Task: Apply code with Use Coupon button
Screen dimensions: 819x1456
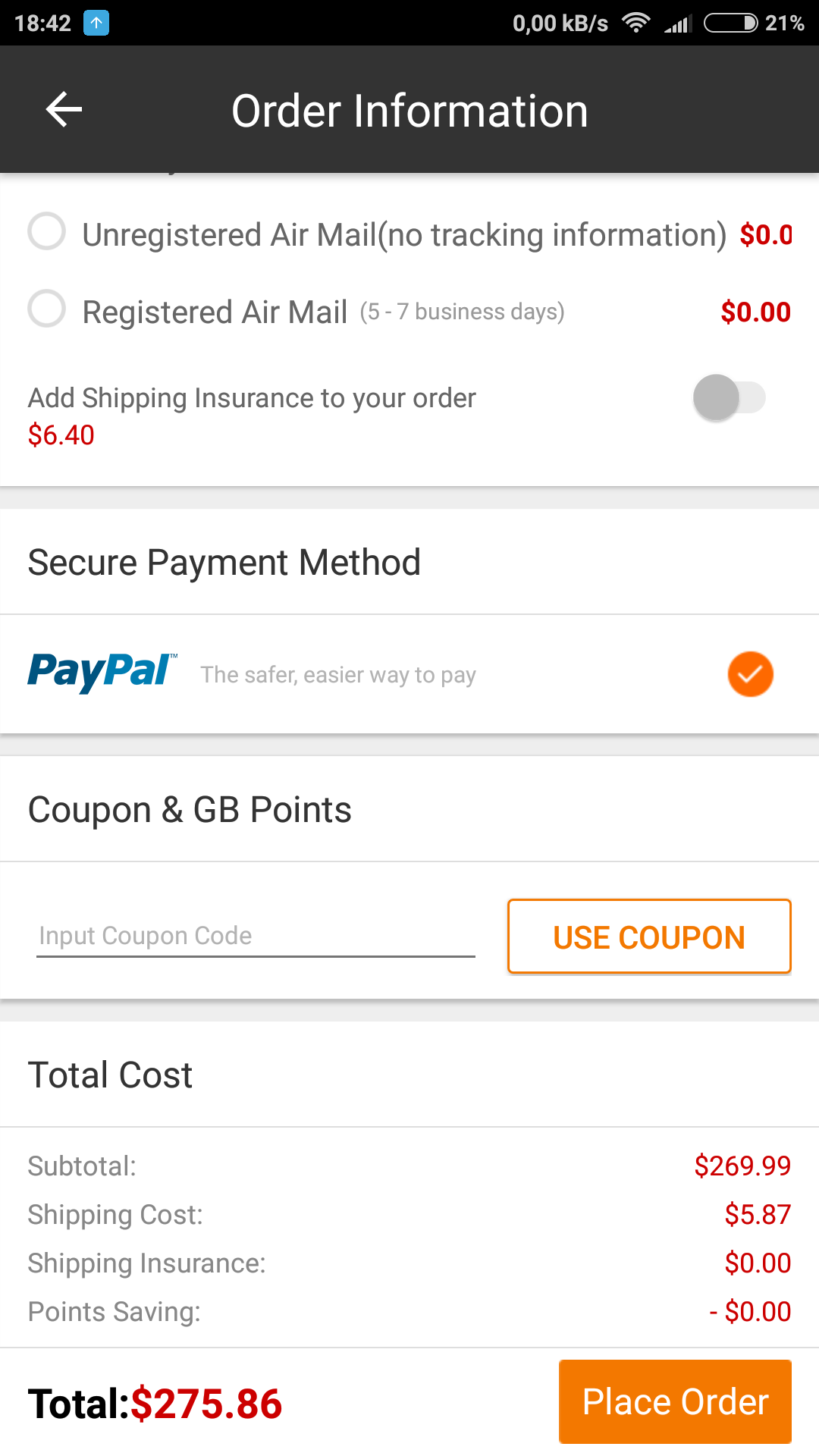Action: (649, 937)
